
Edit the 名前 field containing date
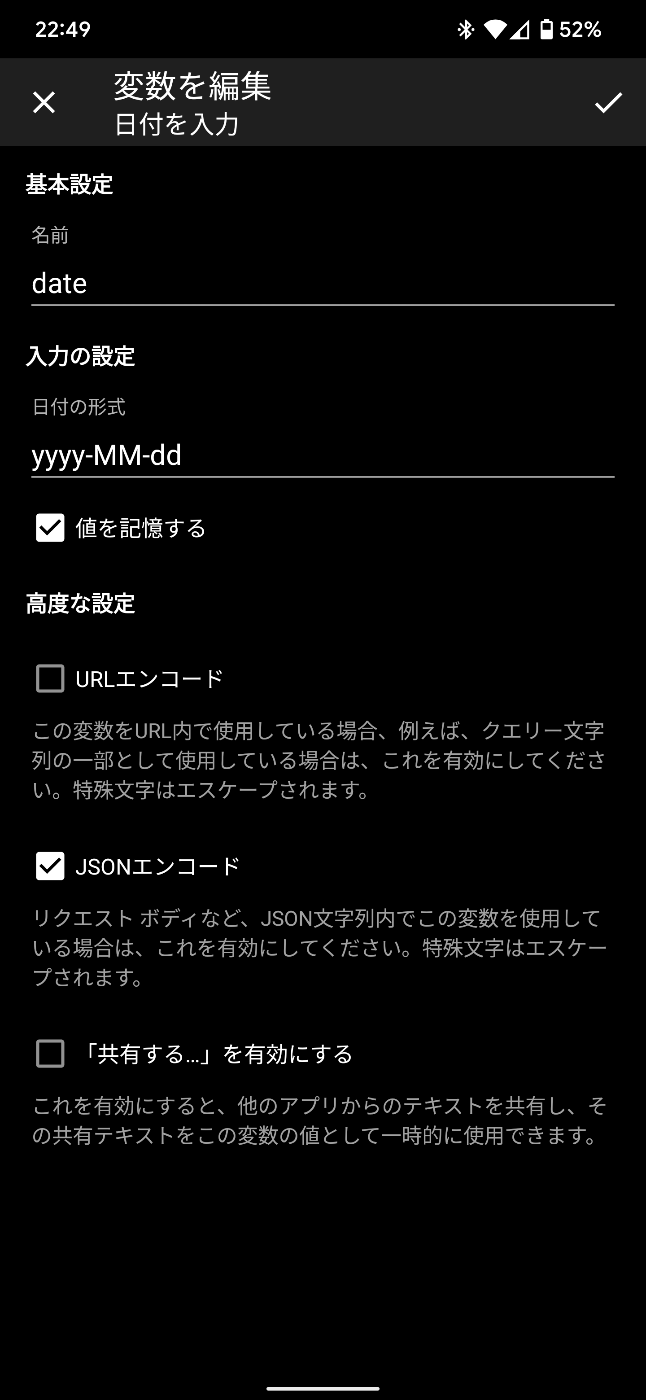[x=322, y=284]
